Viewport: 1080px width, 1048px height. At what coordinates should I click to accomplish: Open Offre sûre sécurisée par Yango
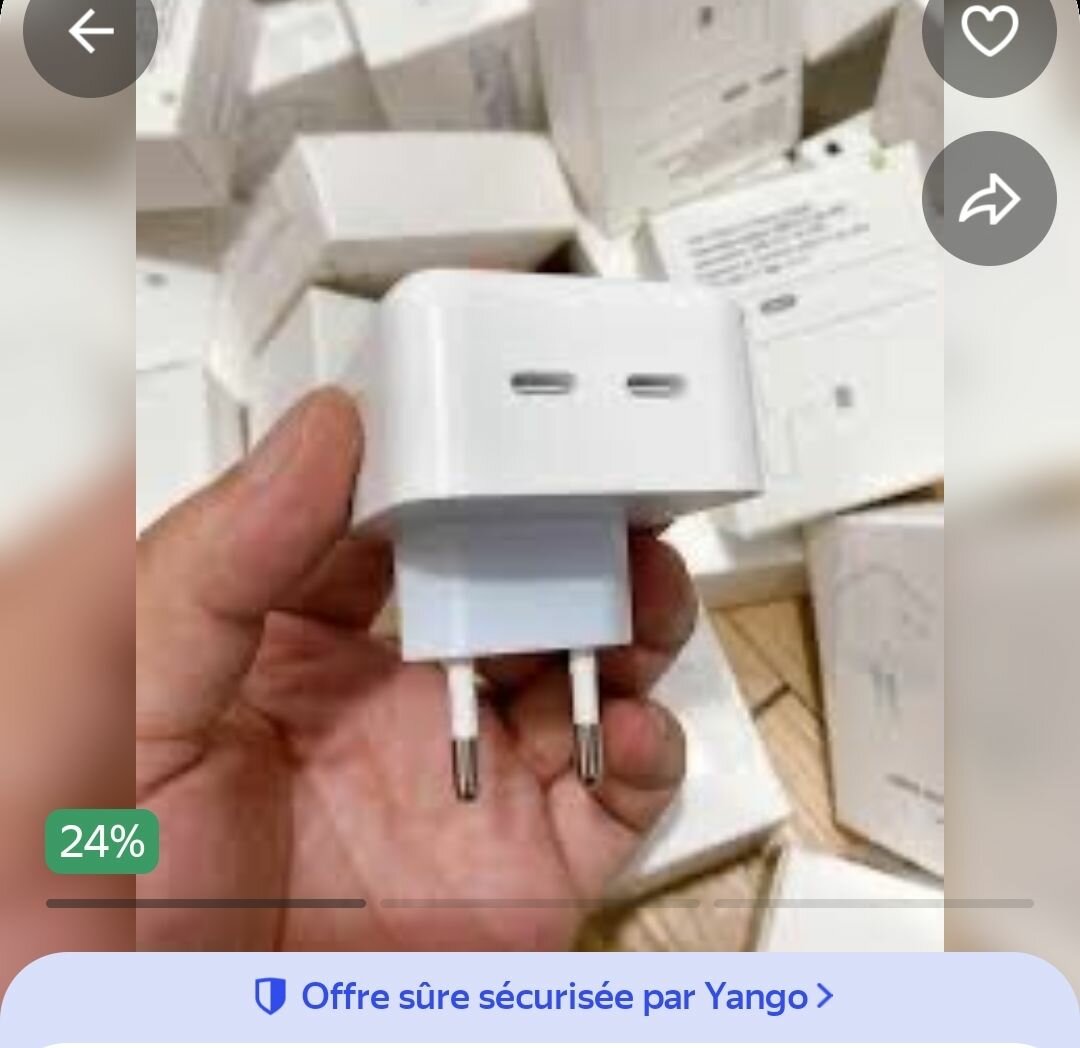[x=542, y=996]
